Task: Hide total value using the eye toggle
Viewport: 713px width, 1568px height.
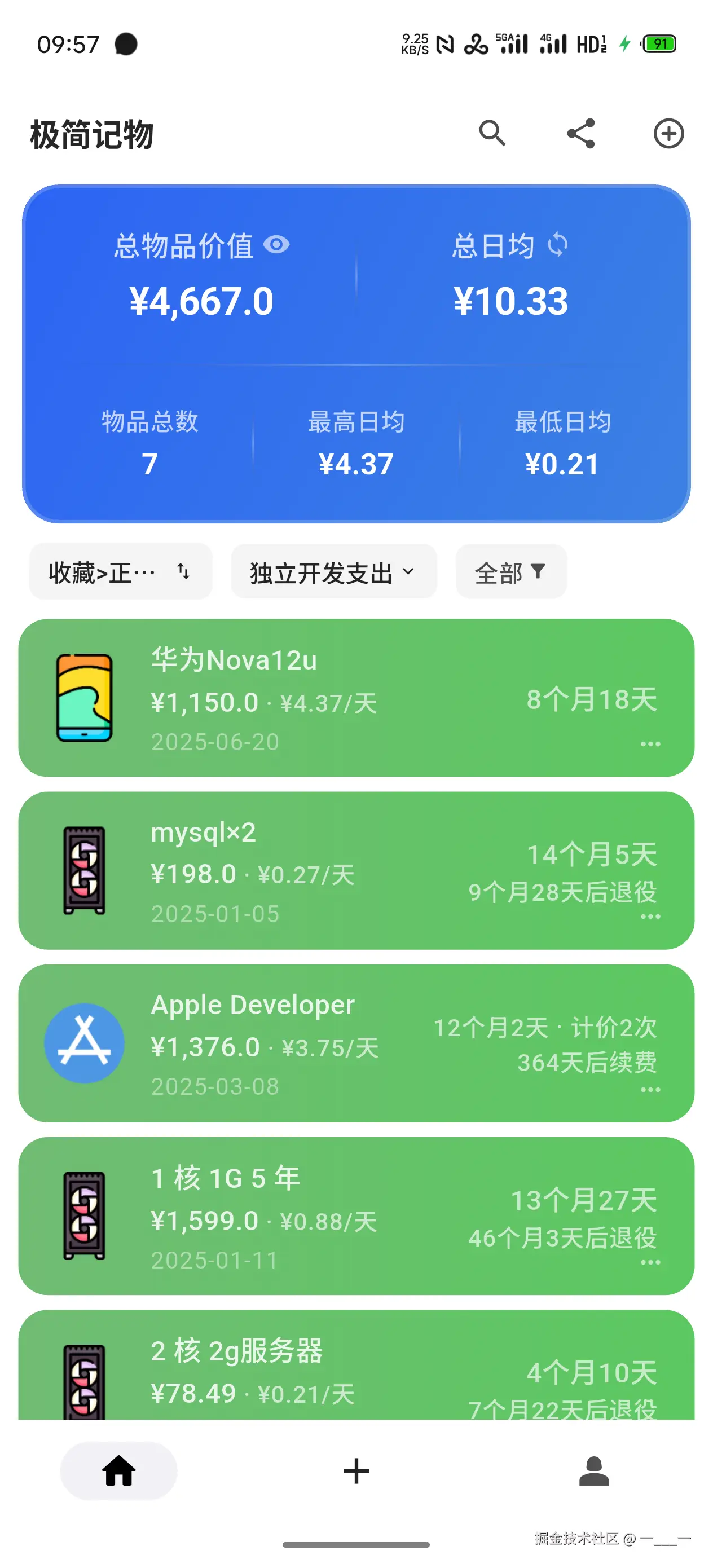Action: click(x=277, y=245)
